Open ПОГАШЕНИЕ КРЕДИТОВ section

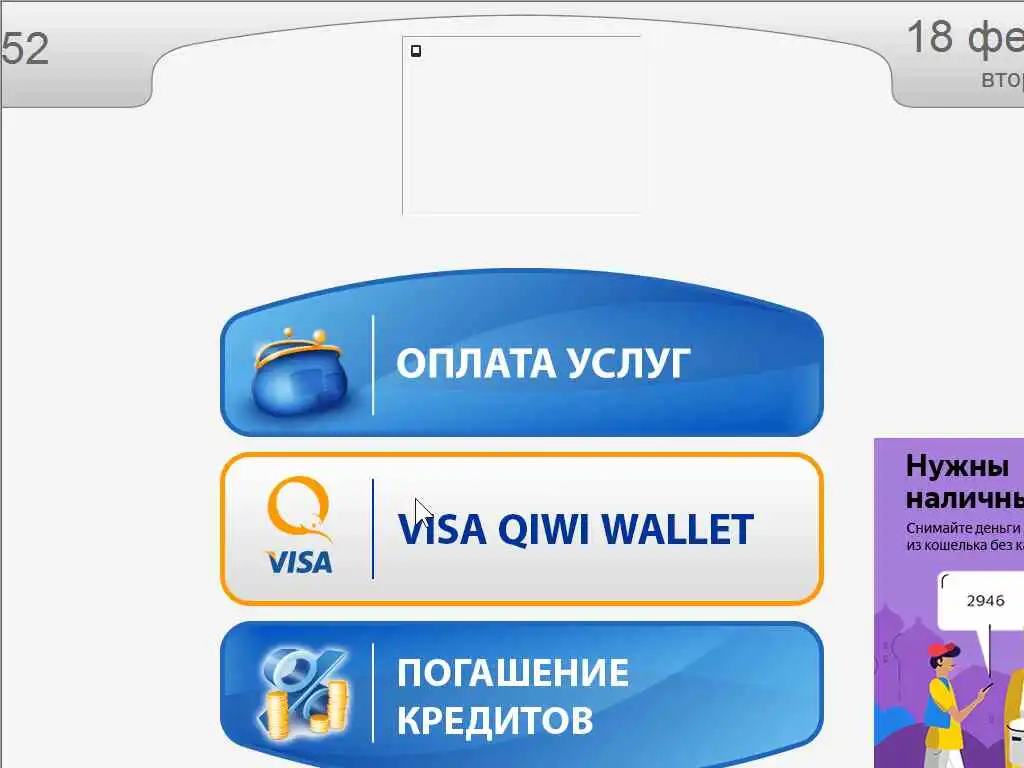click(521, 695)
